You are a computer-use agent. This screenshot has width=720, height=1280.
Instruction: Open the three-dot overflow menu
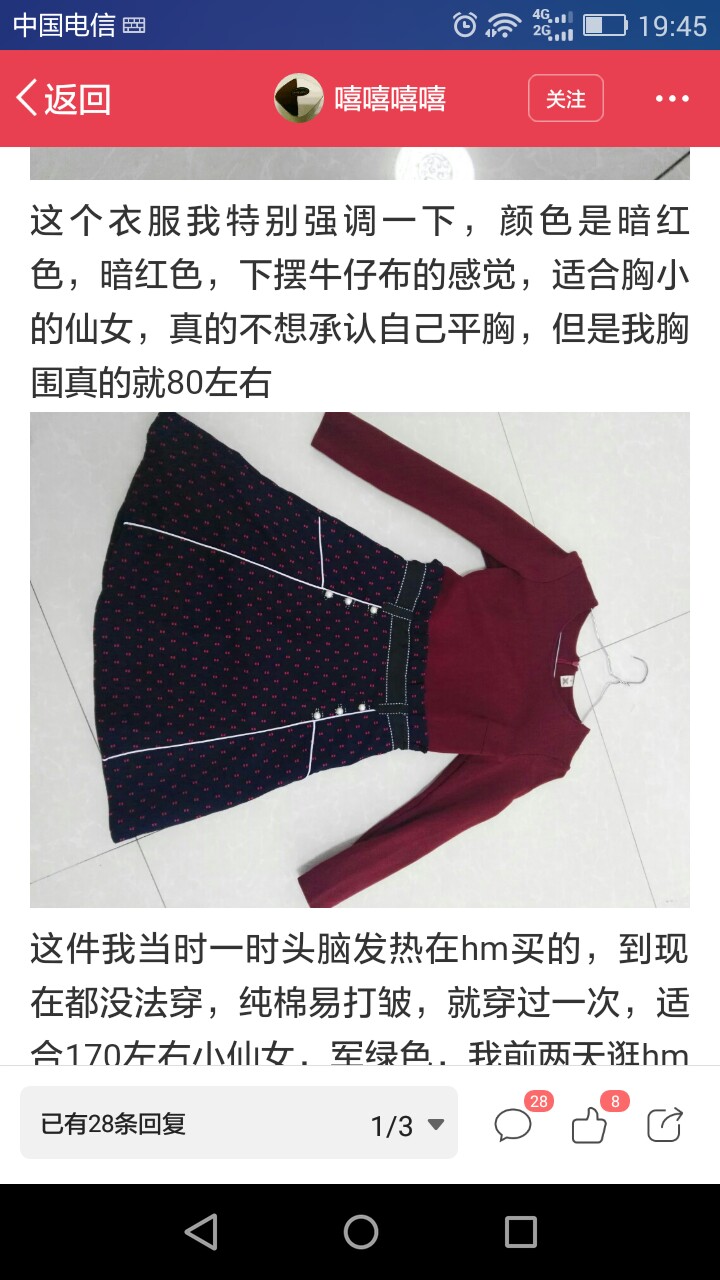coord(672,99)
